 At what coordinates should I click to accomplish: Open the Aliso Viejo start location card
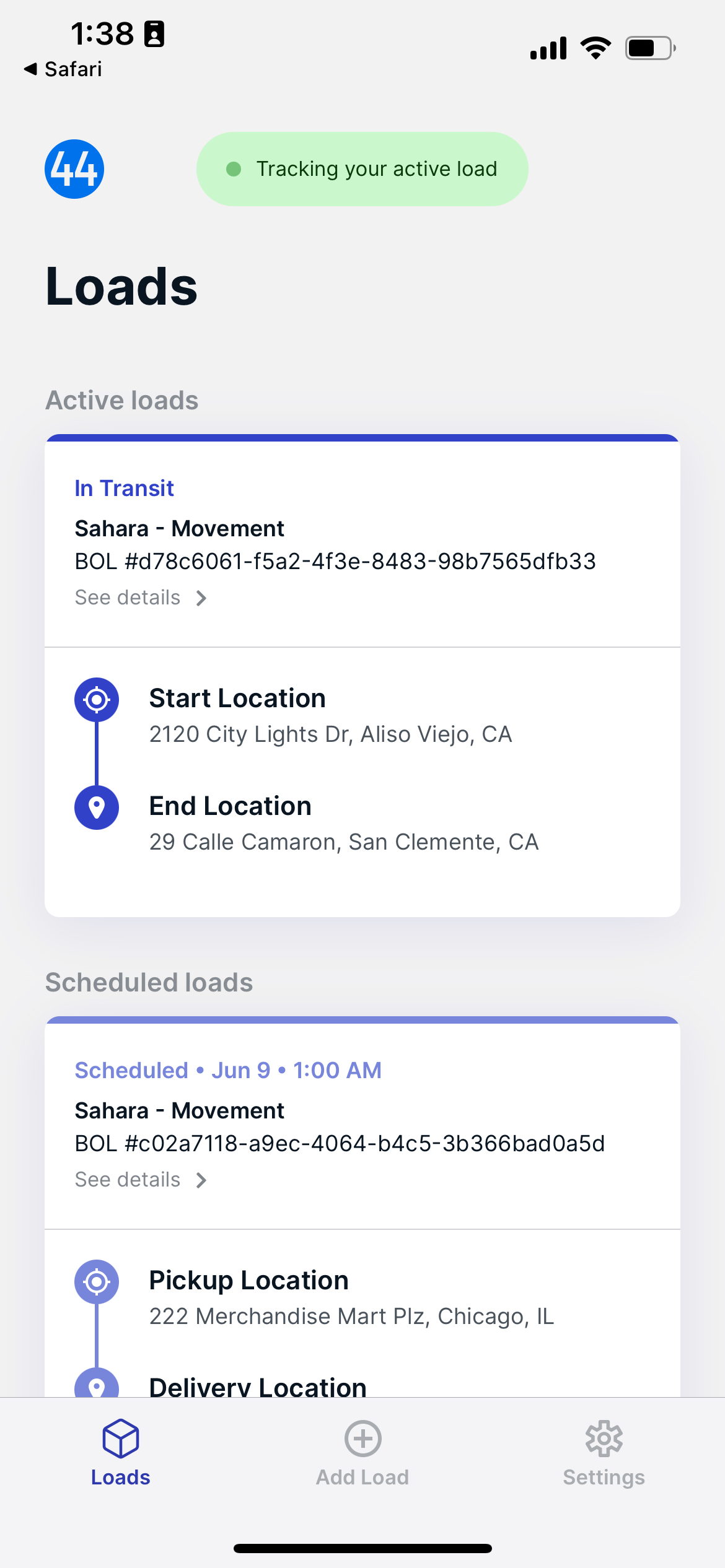coord(362,715)
